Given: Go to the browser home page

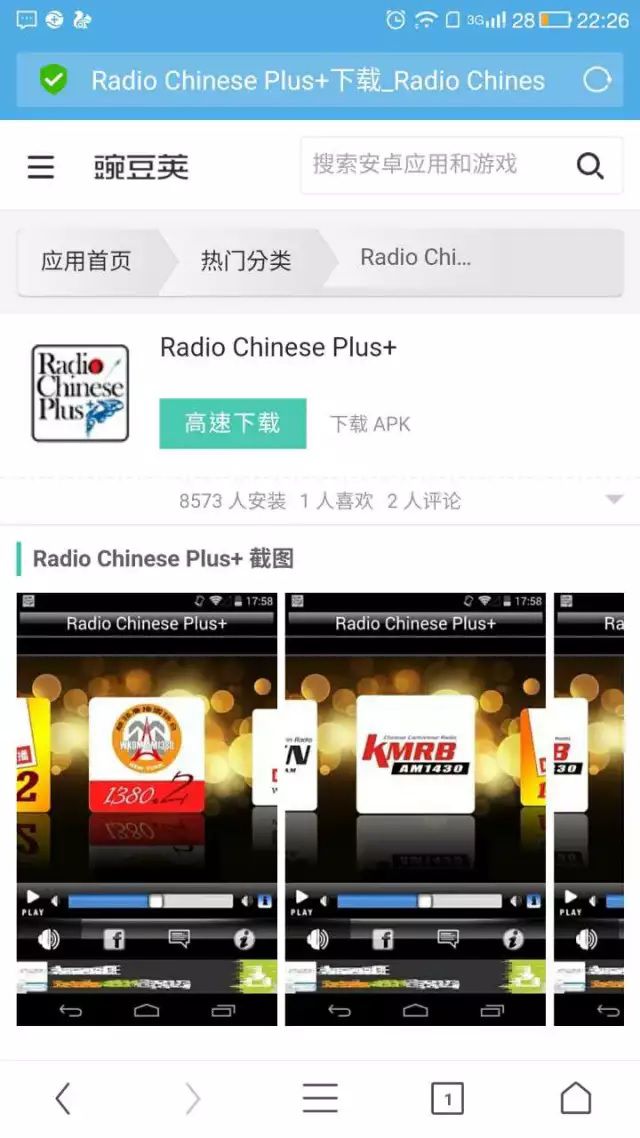Looking at the screenshot, I should pos(575,1099).
